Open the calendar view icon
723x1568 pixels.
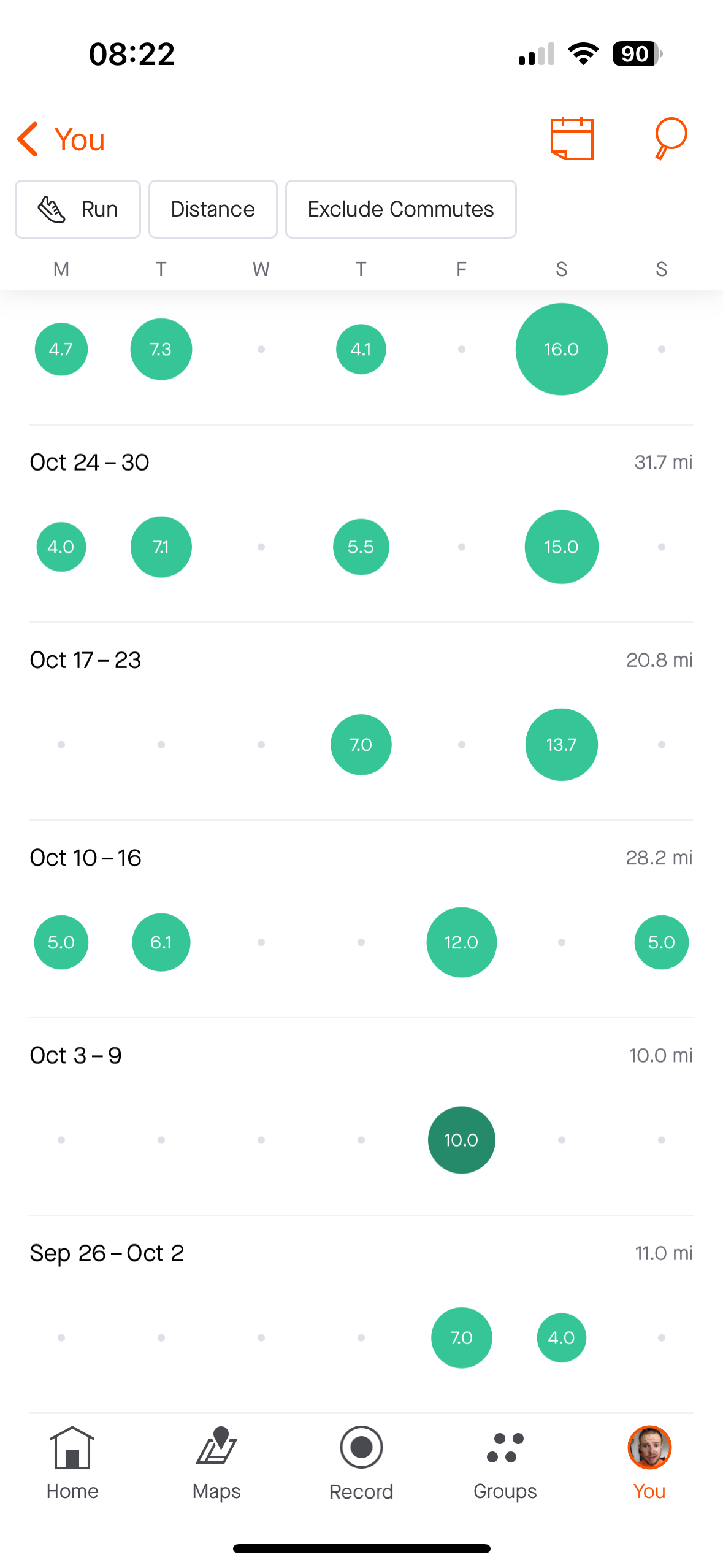572,139
